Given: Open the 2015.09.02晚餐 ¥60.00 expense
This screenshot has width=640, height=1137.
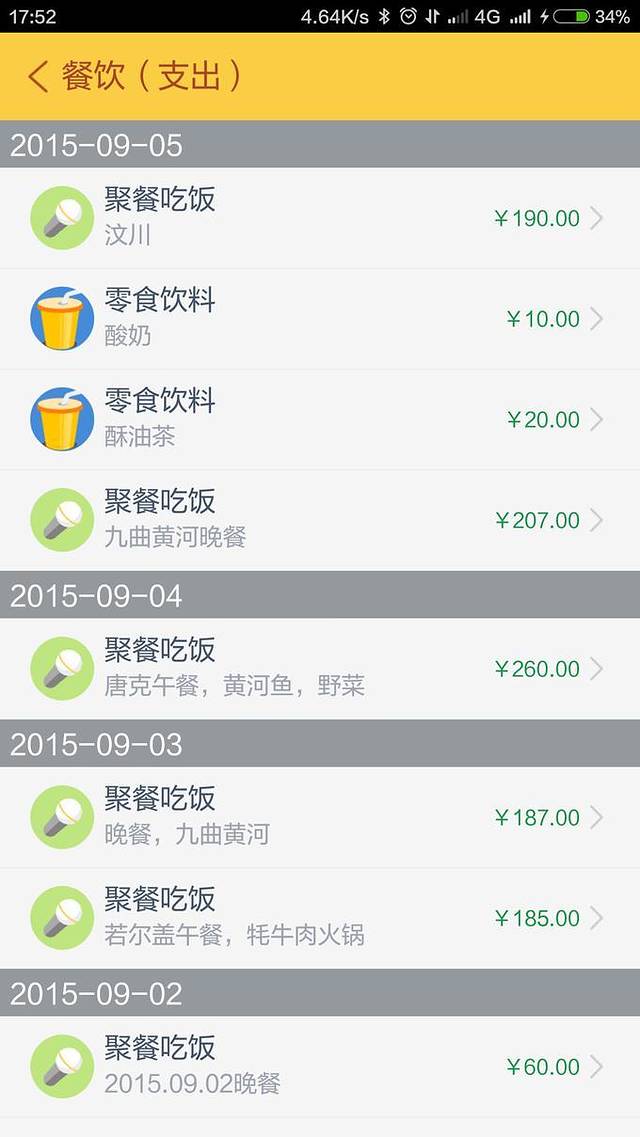Looking at the screenshot, I should coord(320,1067).
